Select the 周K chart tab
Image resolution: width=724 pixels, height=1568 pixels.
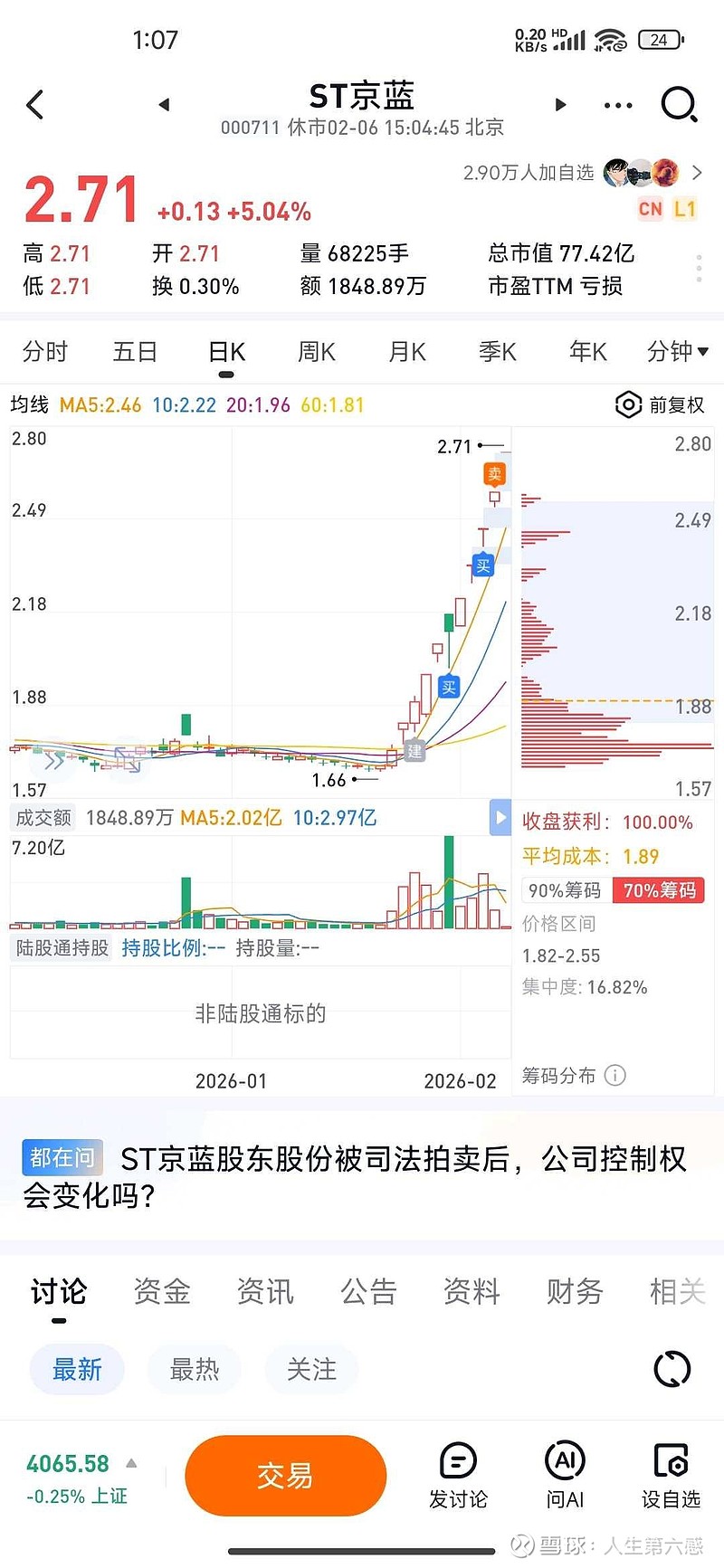[x=316, y=352]
